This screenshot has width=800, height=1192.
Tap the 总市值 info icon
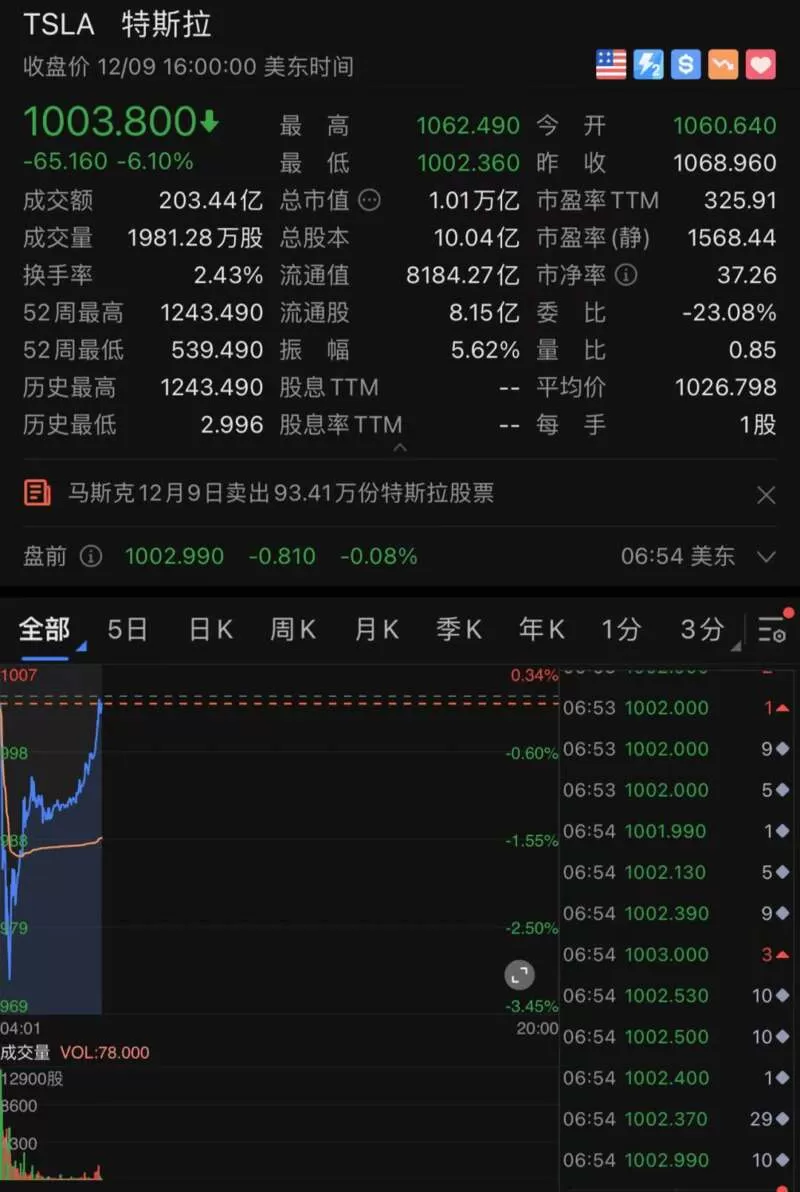tap(369, 201)
